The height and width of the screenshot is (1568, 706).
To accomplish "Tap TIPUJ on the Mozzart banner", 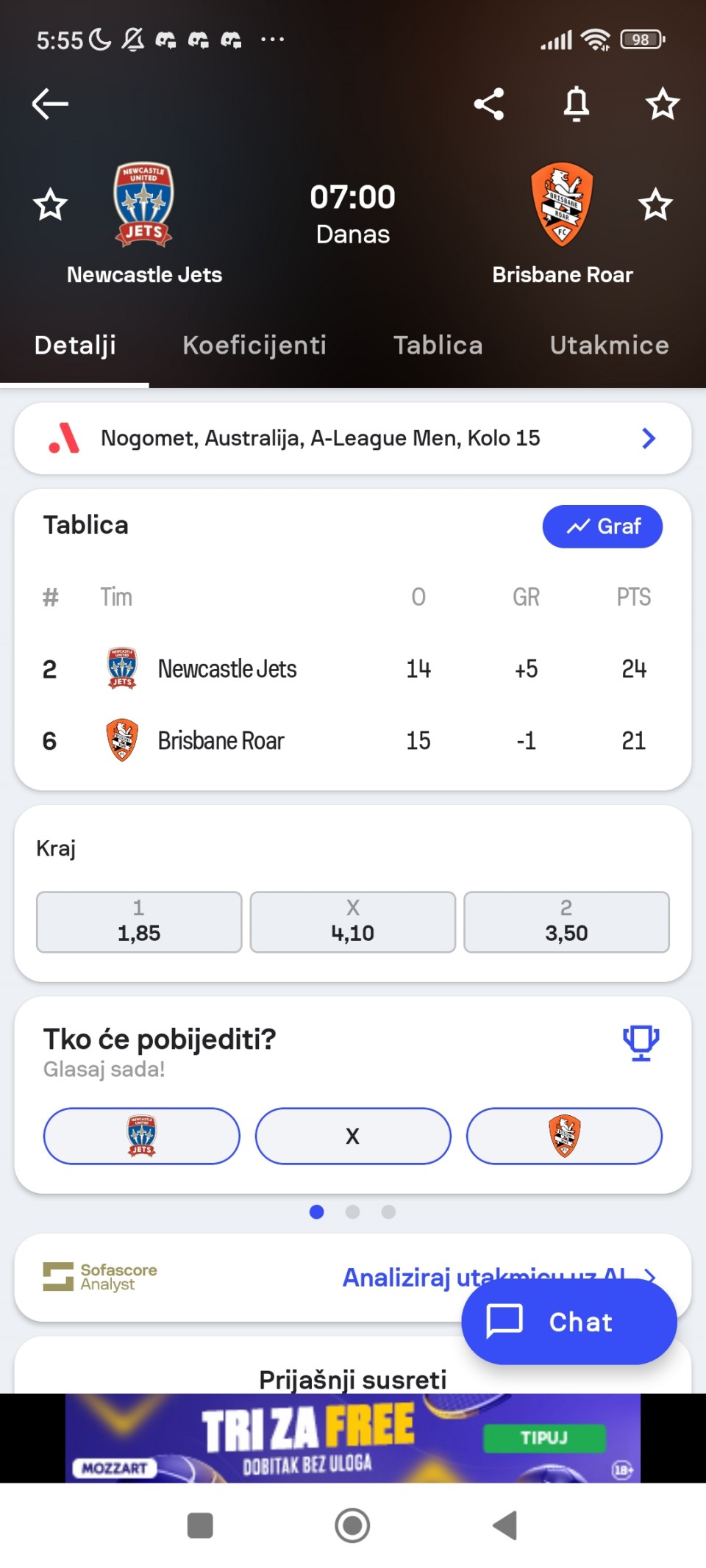I will pyautogui.click(x=544, y=1438).
